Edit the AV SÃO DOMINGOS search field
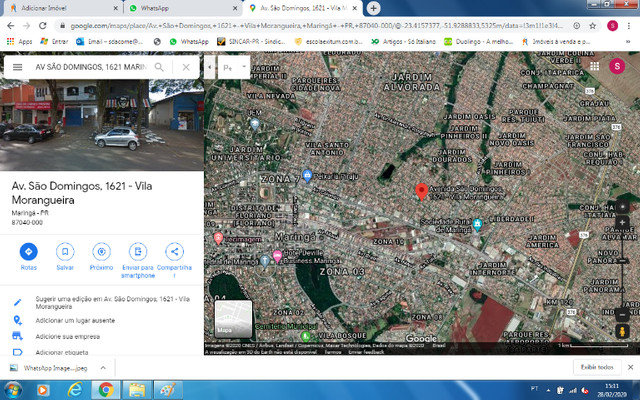The height and width of the screenshot is (400, 640). point(88,67)
